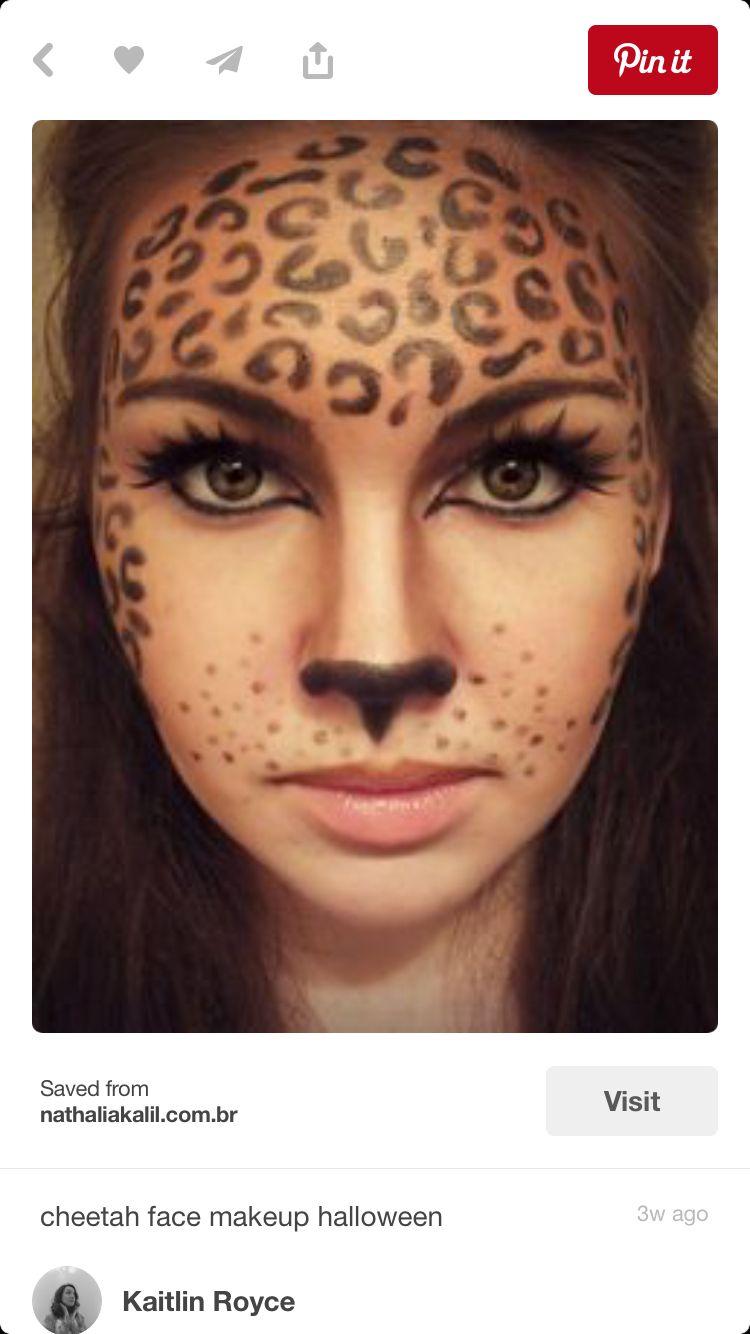Screen dimensions: 750x1334
Task: Like this pin with the heart icon
Action: [129, 60]
